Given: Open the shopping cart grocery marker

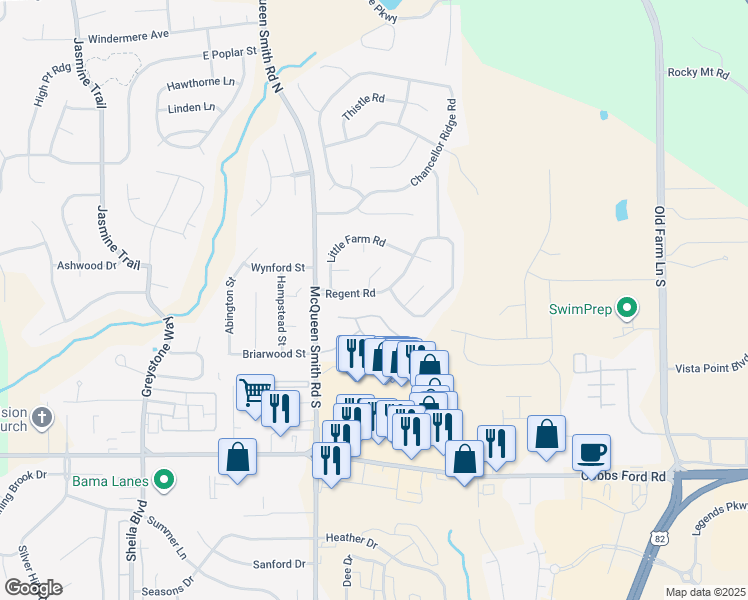Looking at the screenshot, I should (x=255, y=395).
